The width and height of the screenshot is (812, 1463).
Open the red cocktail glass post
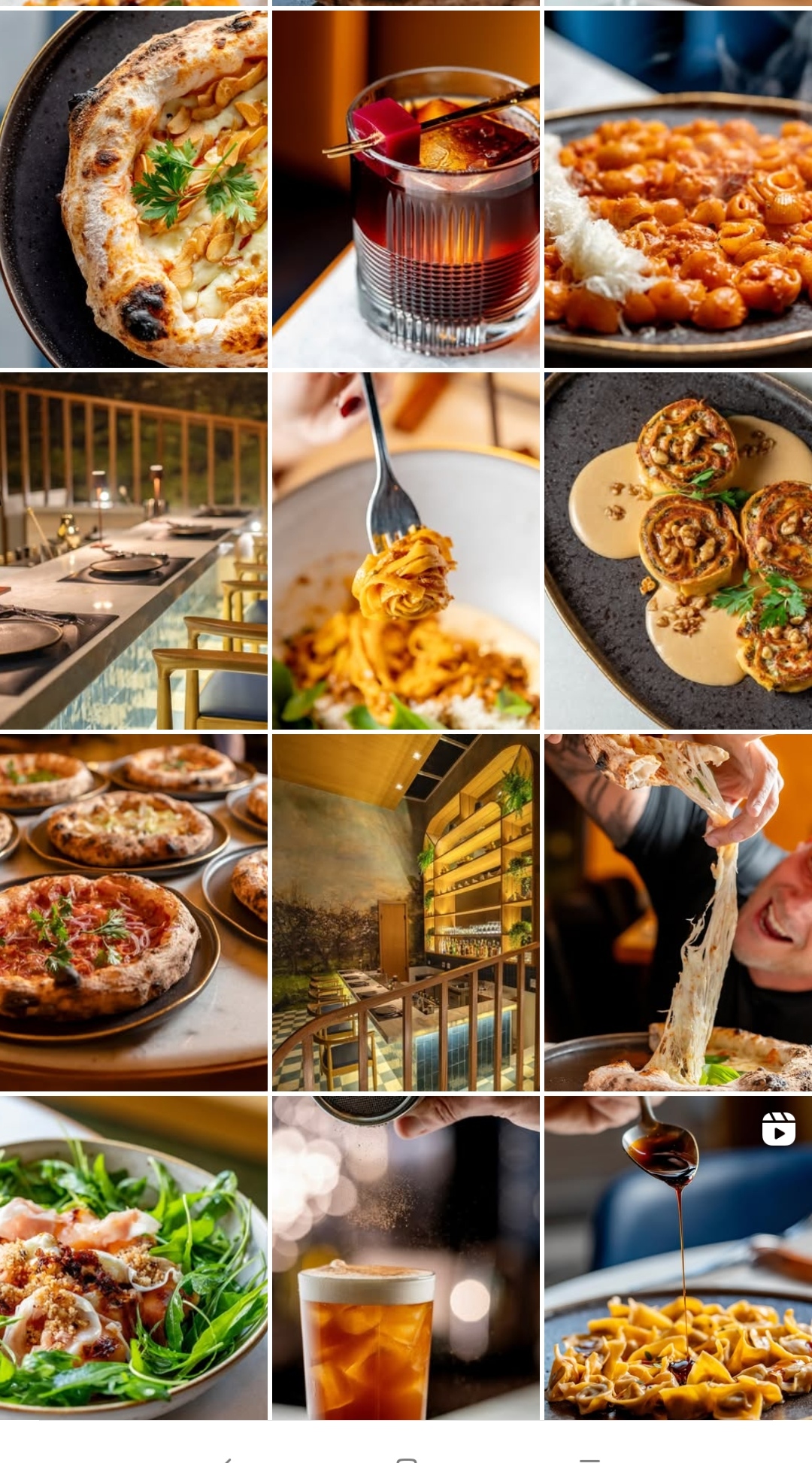pos(406,190)
